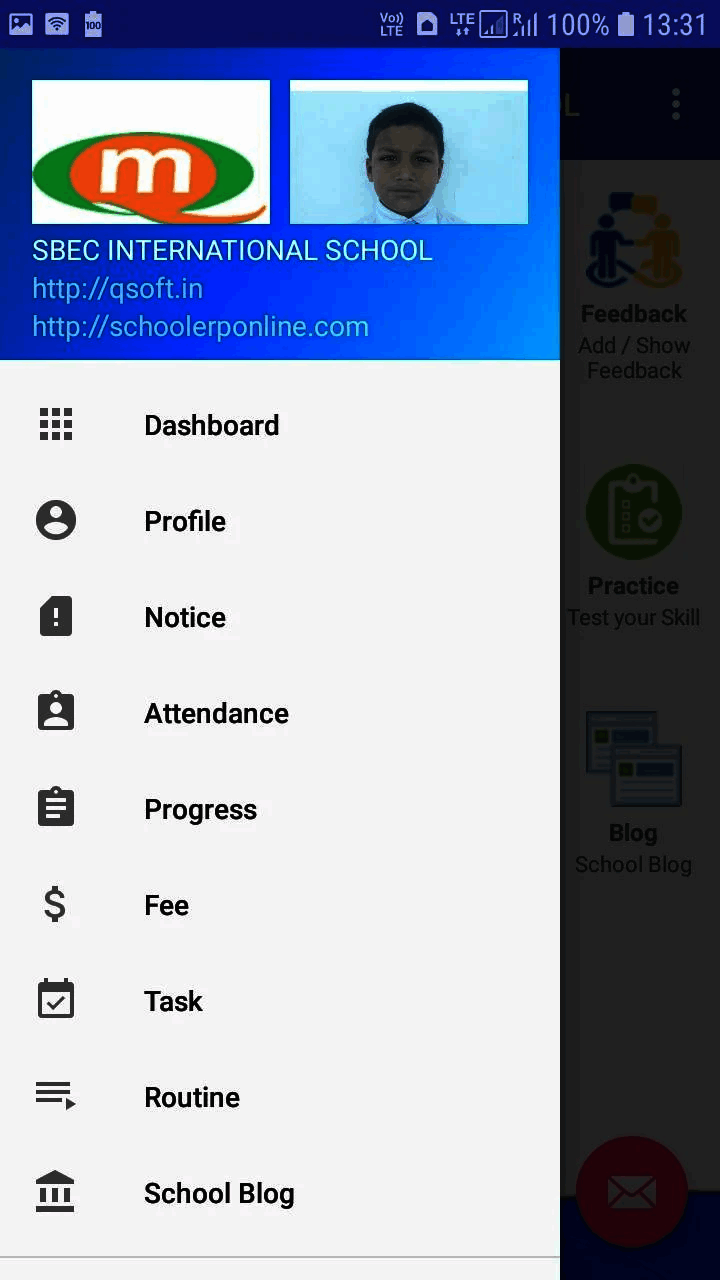Tap the red mail floating button
720x1280 pixels.
click(x=632, y=1191)
